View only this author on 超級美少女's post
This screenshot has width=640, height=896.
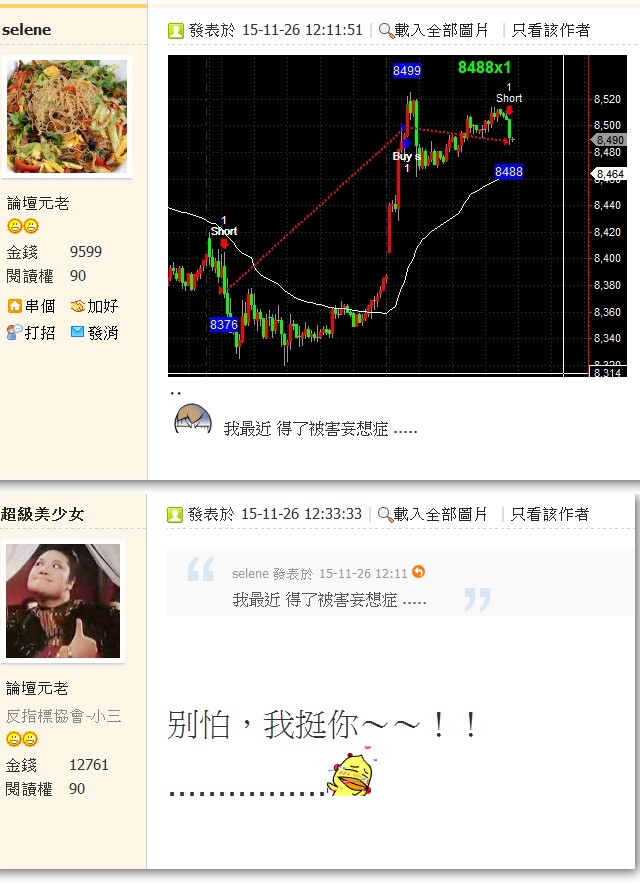550,514
